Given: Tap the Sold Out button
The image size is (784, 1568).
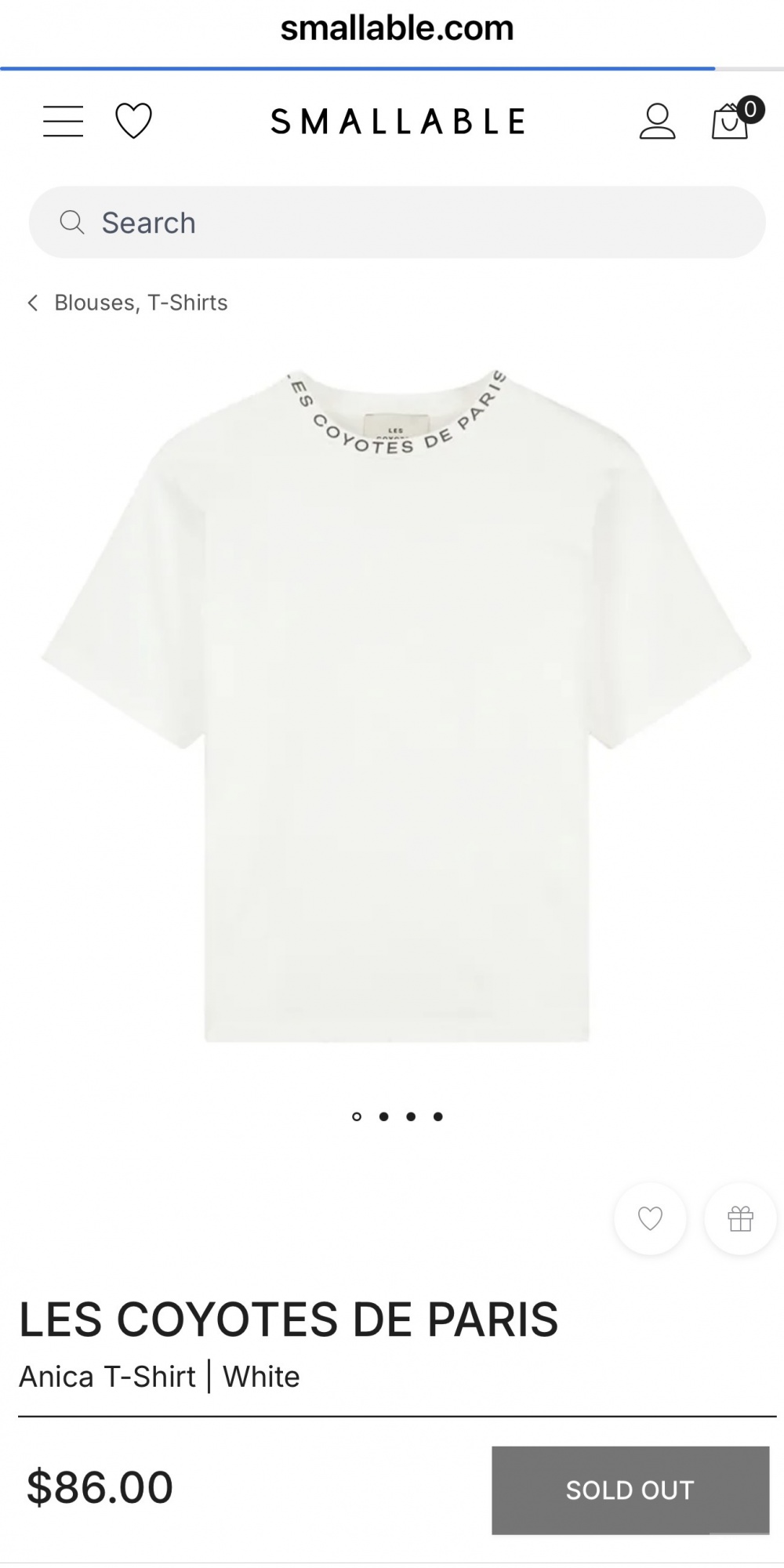Looking at the screenshot, I should [630, 1490].
